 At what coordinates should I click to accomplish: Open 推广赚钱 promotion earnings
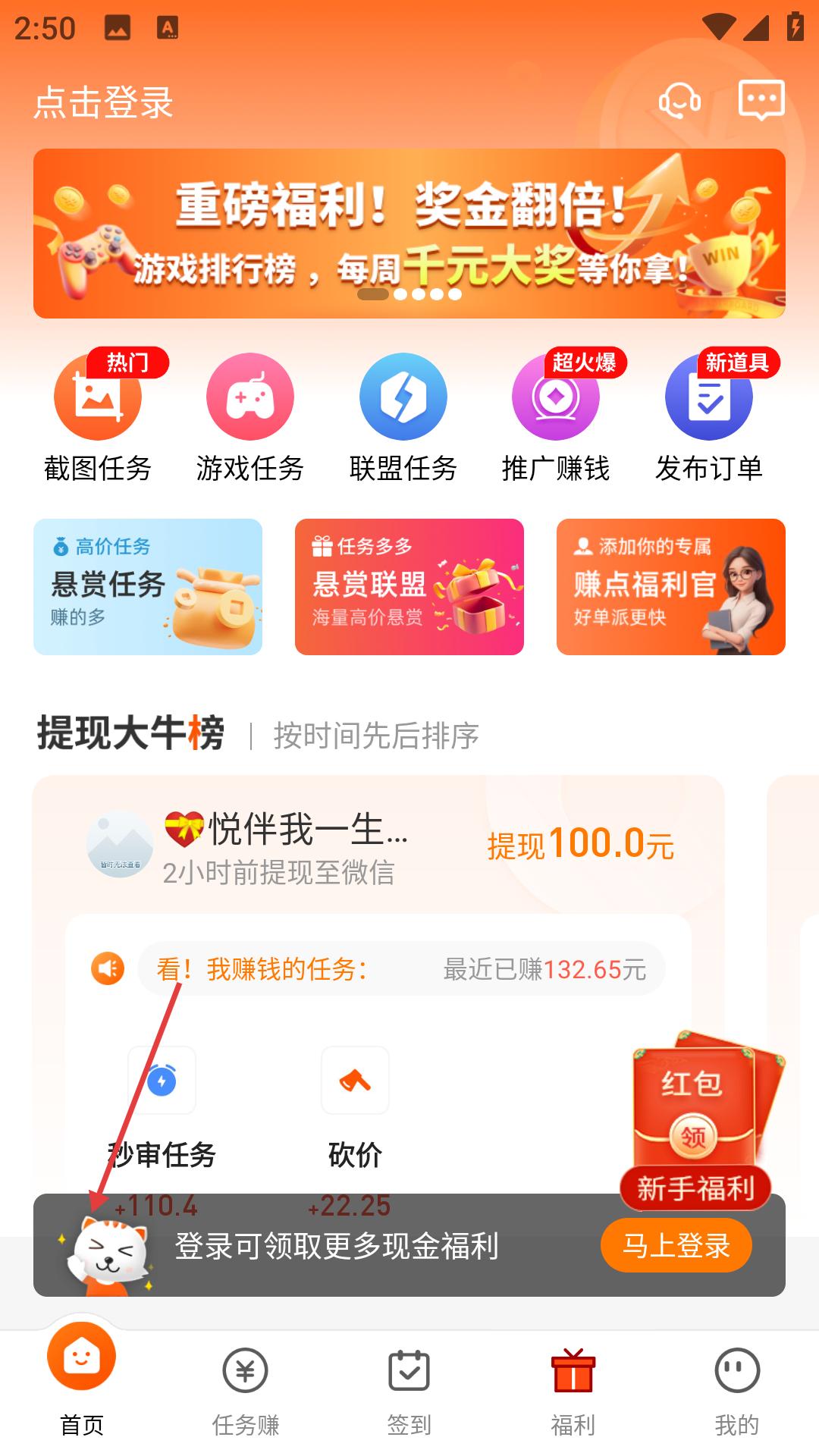coord(556,417)
